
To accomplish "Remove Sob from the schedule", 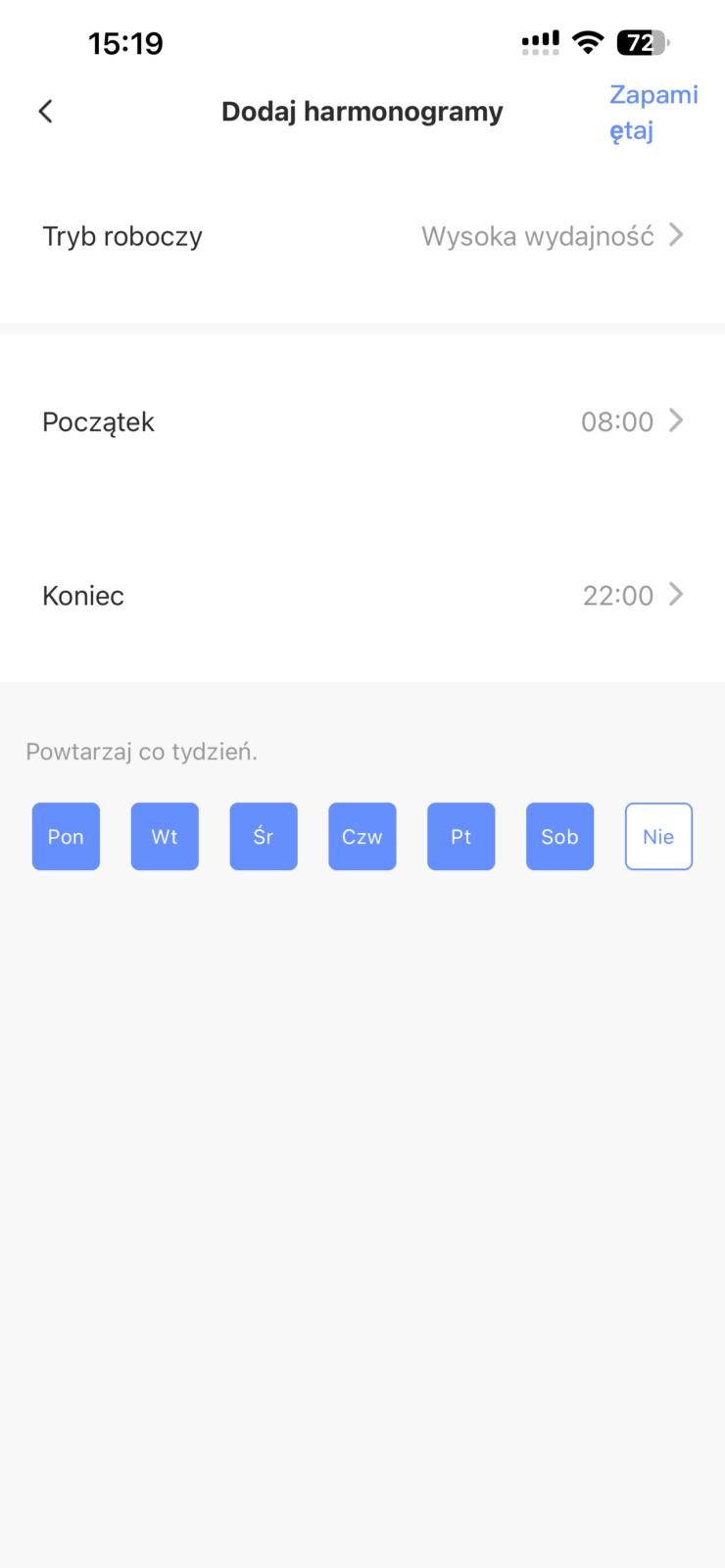I will 559,836.
